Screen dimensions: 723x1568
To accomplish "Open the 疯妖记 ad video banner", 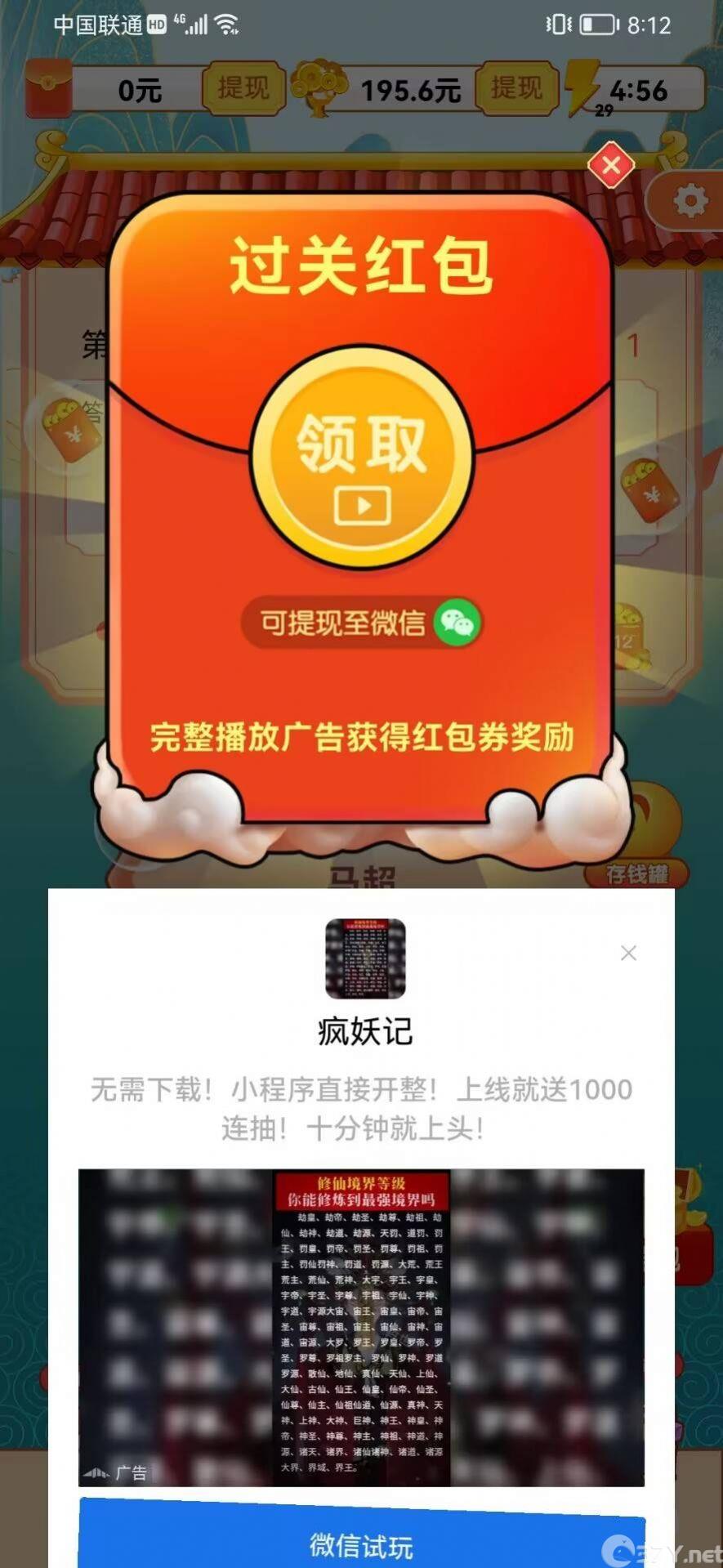I will click(x=361, y=1327).
